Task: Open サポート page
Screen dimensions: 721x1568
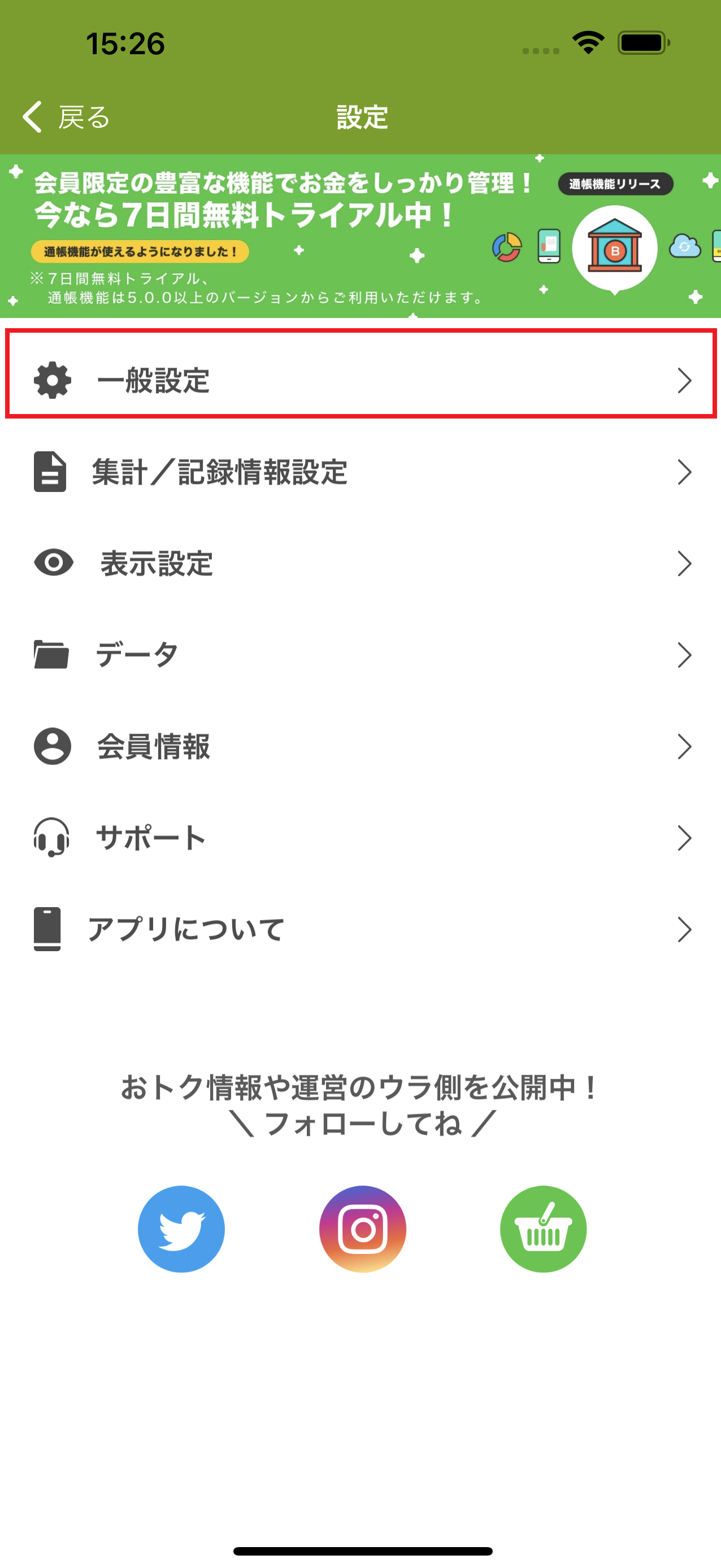Action: [x=360, y=838]
